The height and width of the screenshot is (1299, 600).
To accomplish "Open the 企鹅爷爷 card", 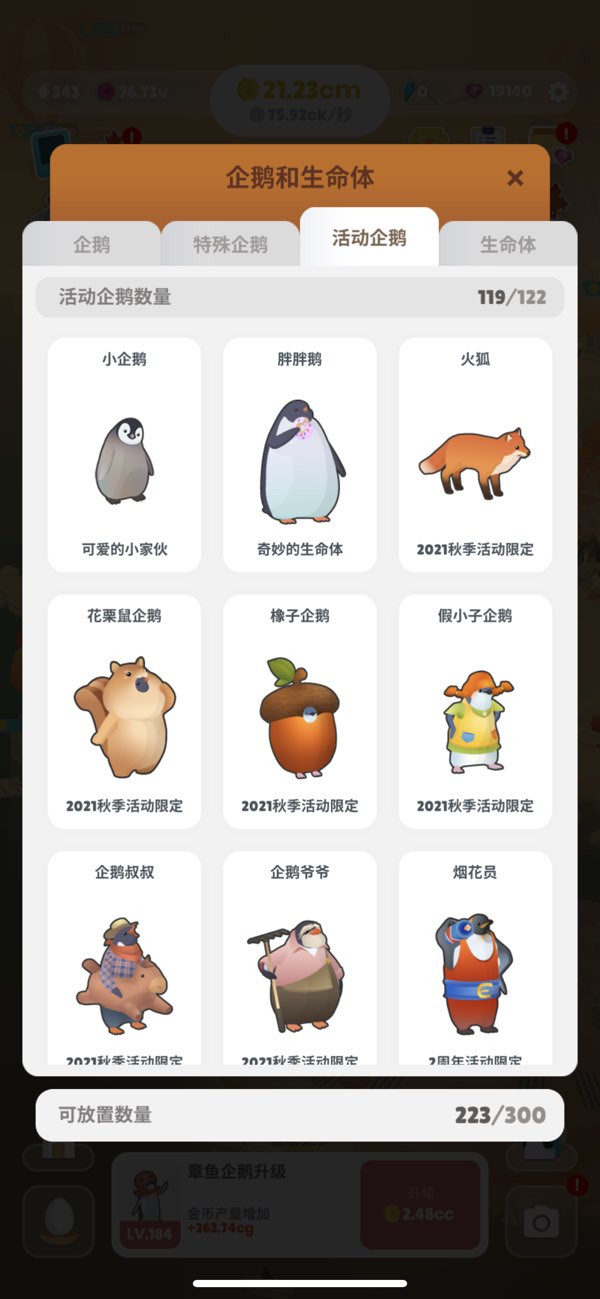I will 300,960.
